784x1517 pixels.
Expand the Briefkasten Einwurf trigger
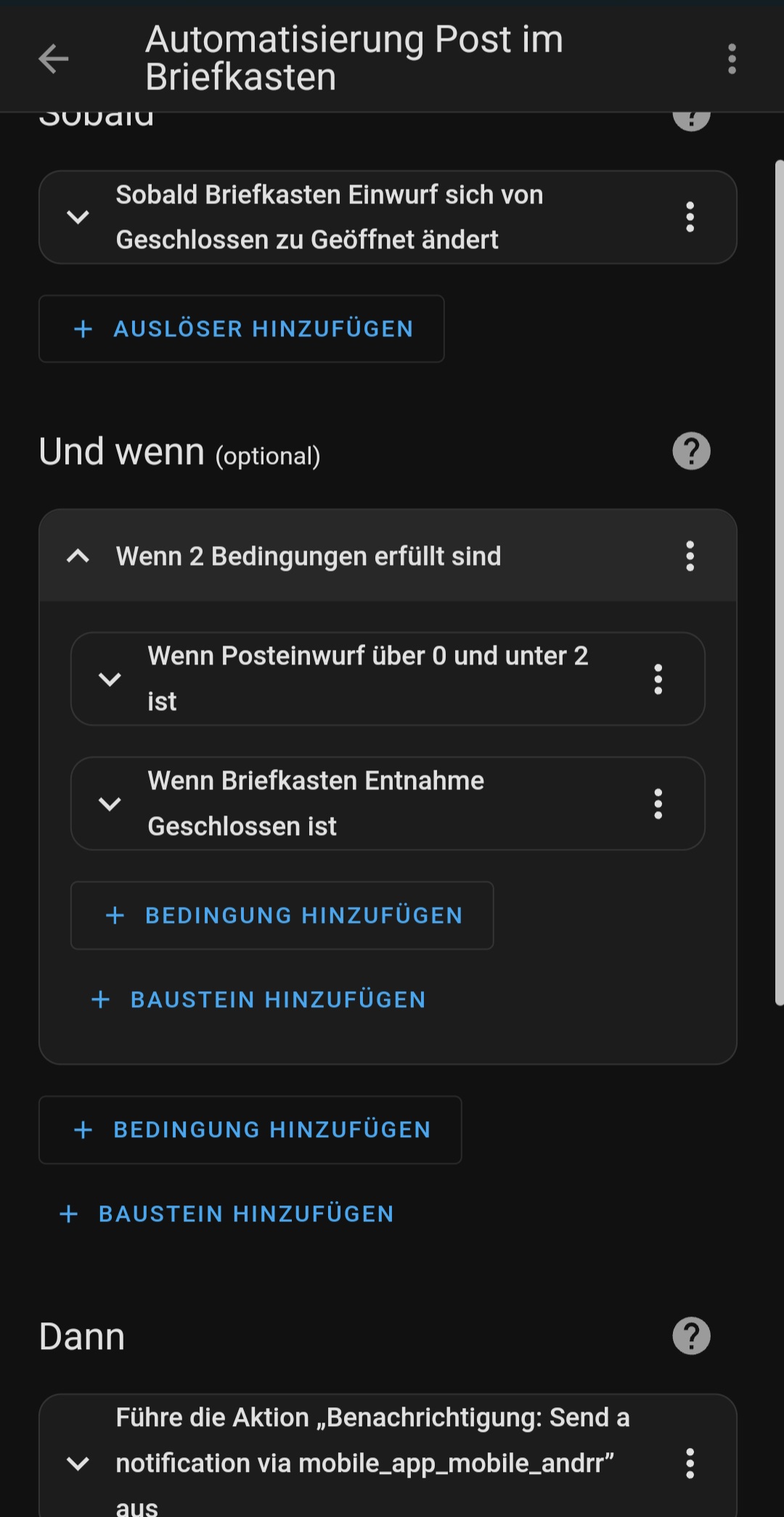[78, 217]
